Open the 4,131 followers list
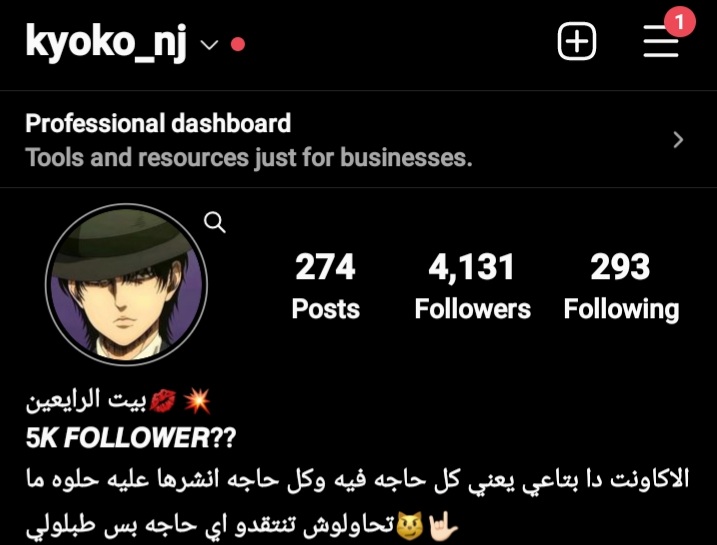 point(472,286)
